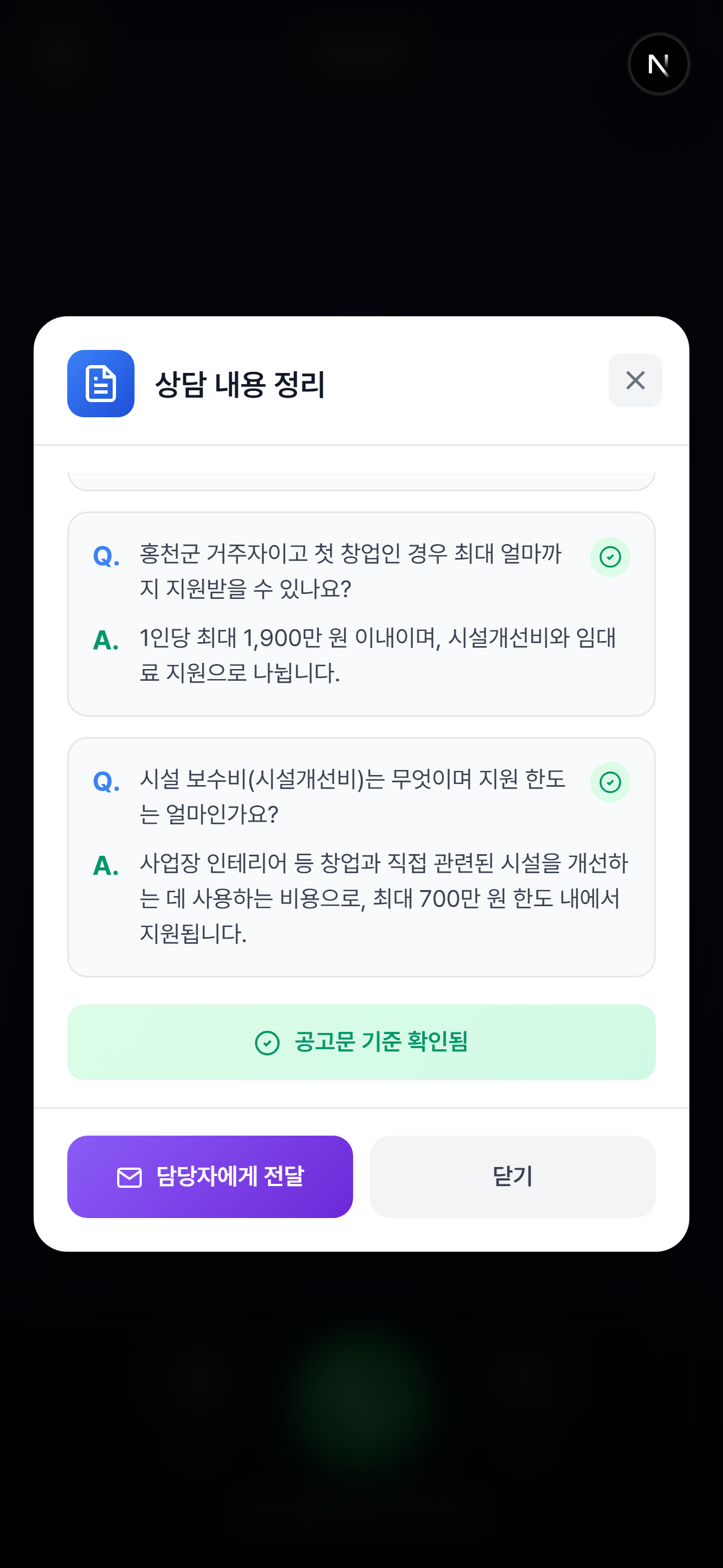
Task: Click the mail envelope icon on purple button
Action: pos(128,1177)
